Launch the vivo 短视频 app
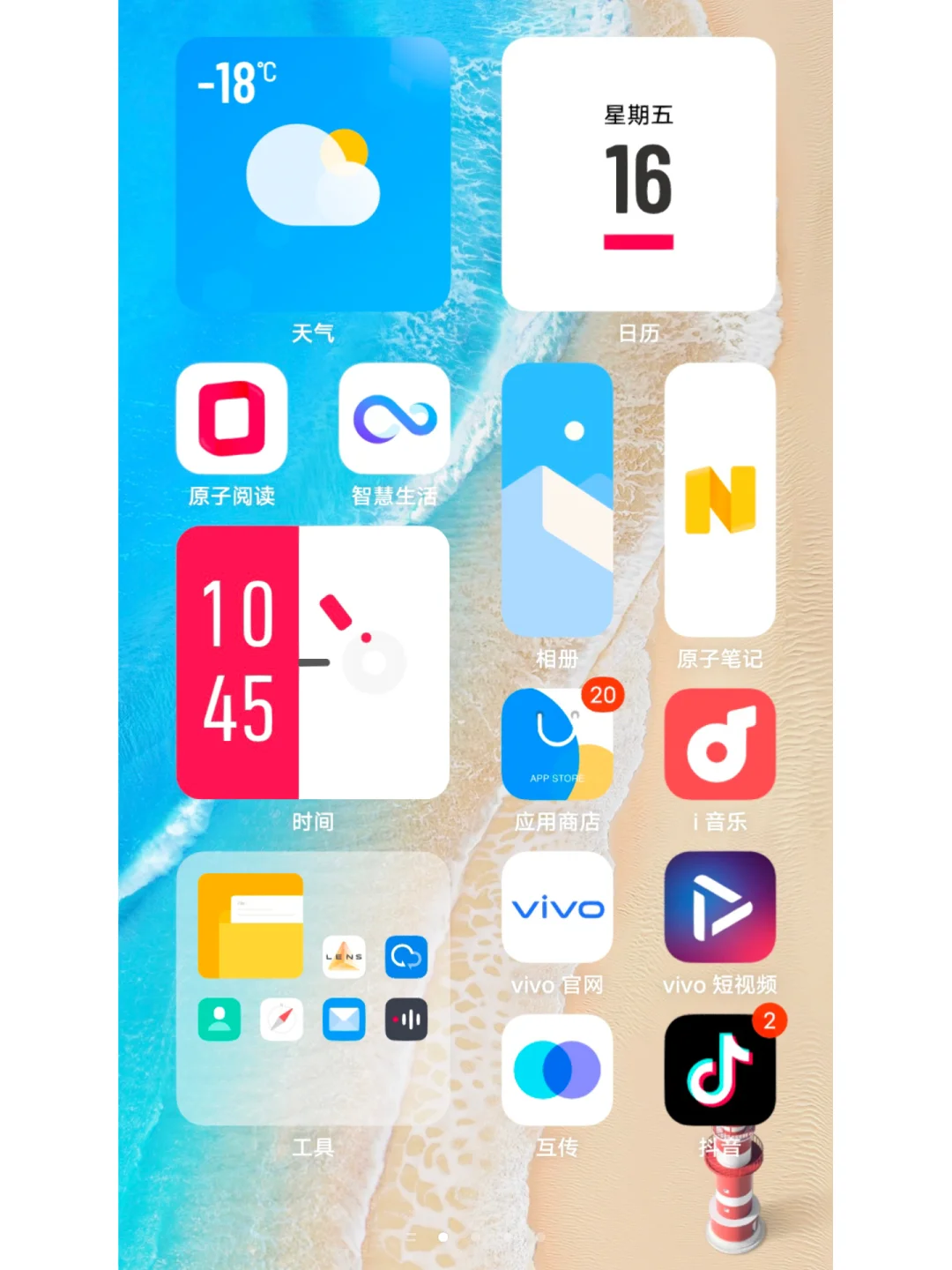 719,907
